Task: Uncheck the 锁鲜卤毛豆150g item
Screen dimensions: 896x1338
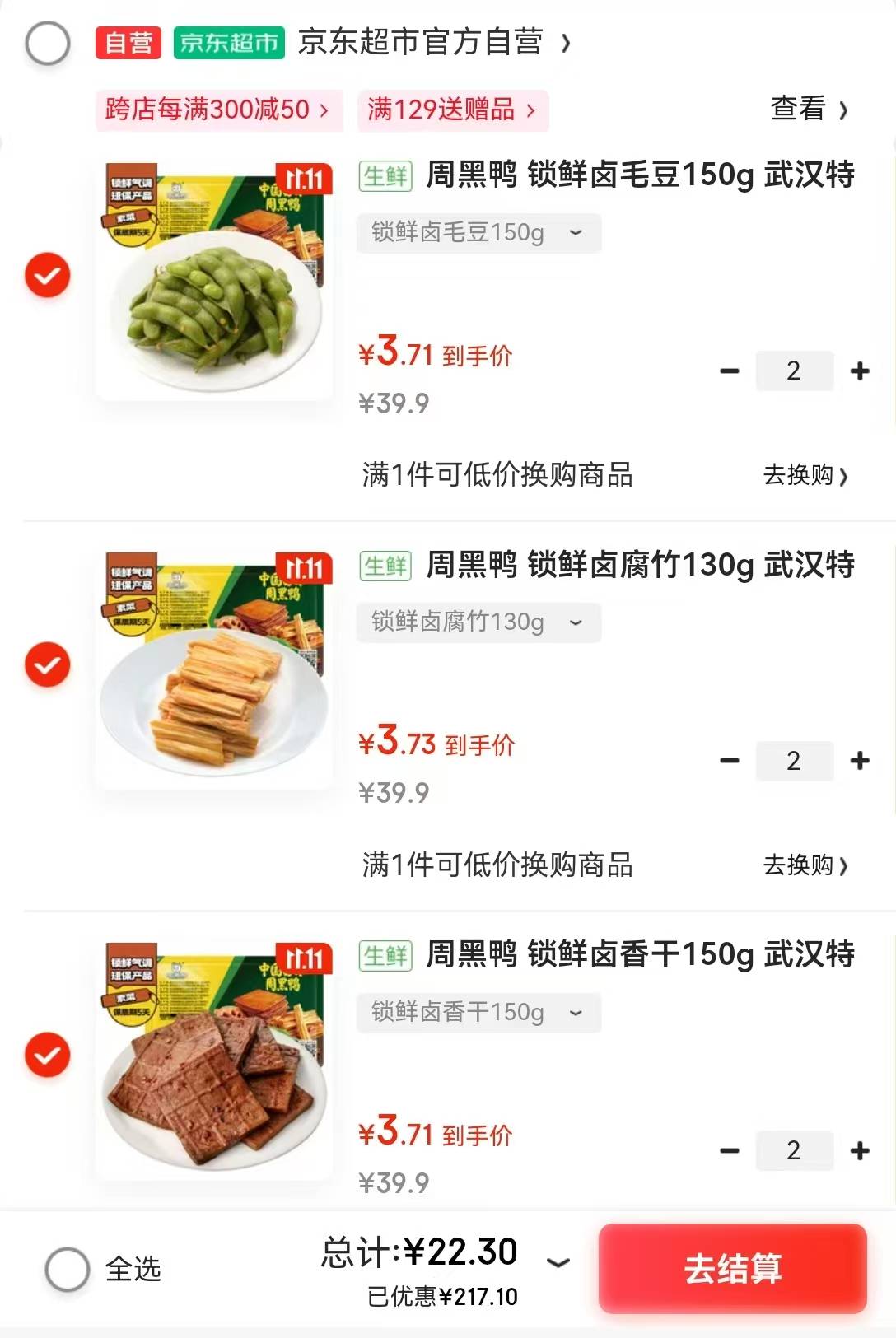Action: [x=48, y=275]
